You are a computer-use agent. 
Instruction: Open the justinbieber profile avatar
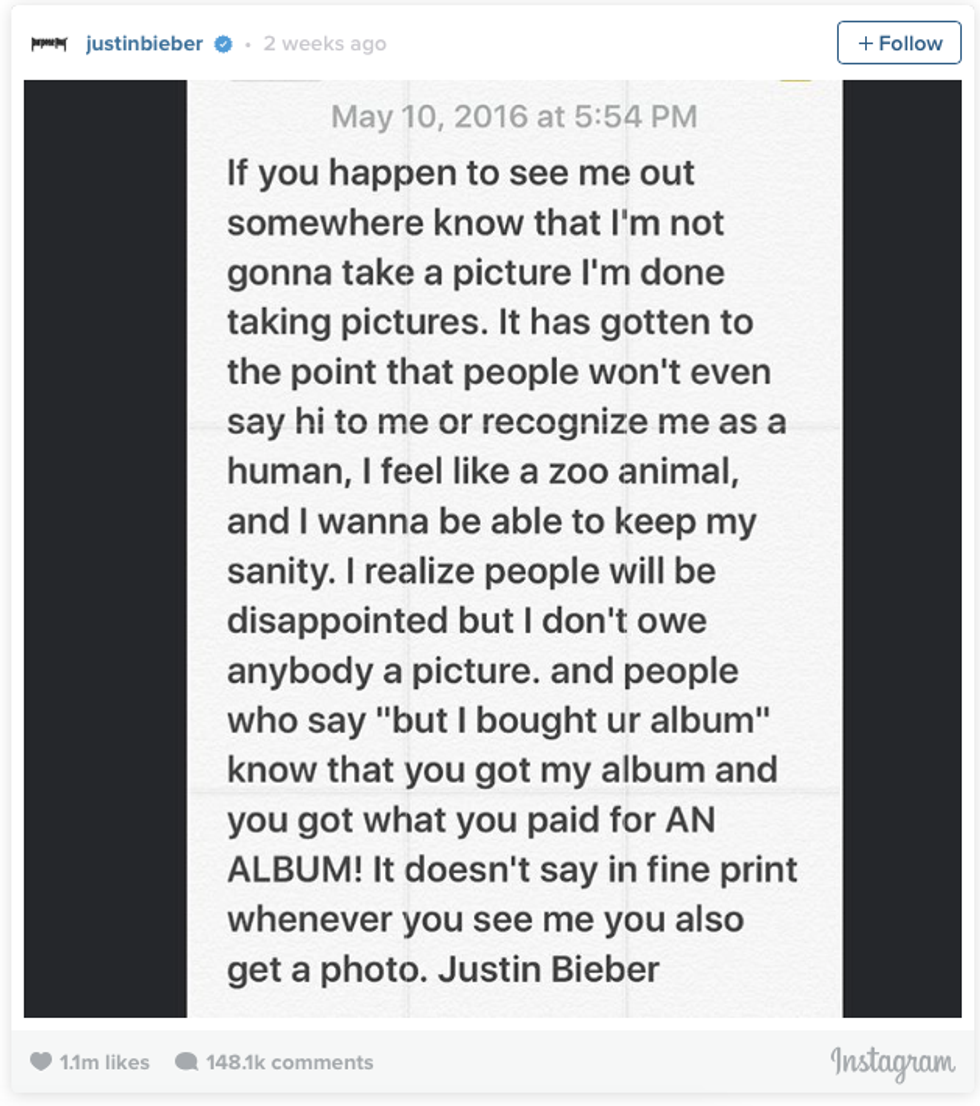[48, 44]
